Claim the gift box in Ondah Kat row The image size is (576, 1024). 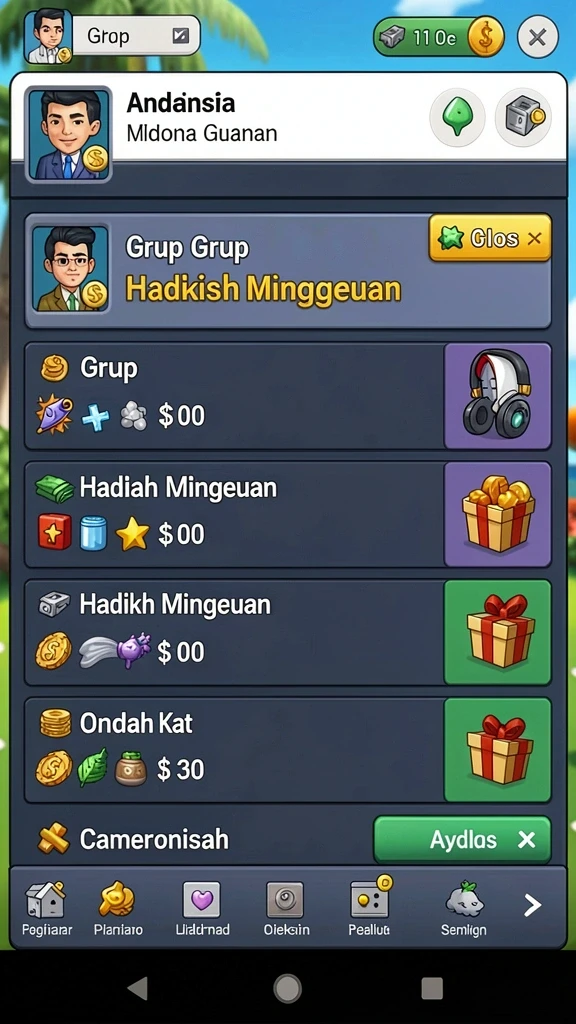coord(498,749)
